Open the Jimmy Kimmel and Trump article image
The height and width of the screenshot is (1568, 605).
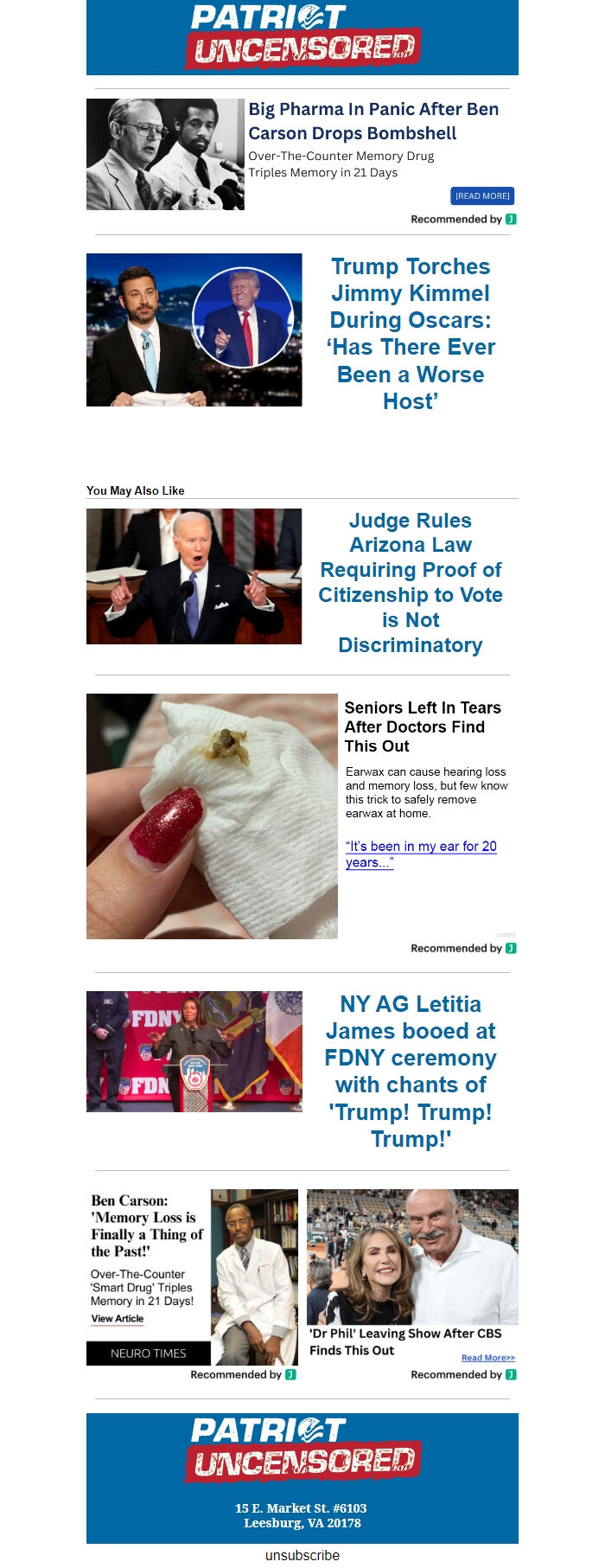[x=194, y=330]
